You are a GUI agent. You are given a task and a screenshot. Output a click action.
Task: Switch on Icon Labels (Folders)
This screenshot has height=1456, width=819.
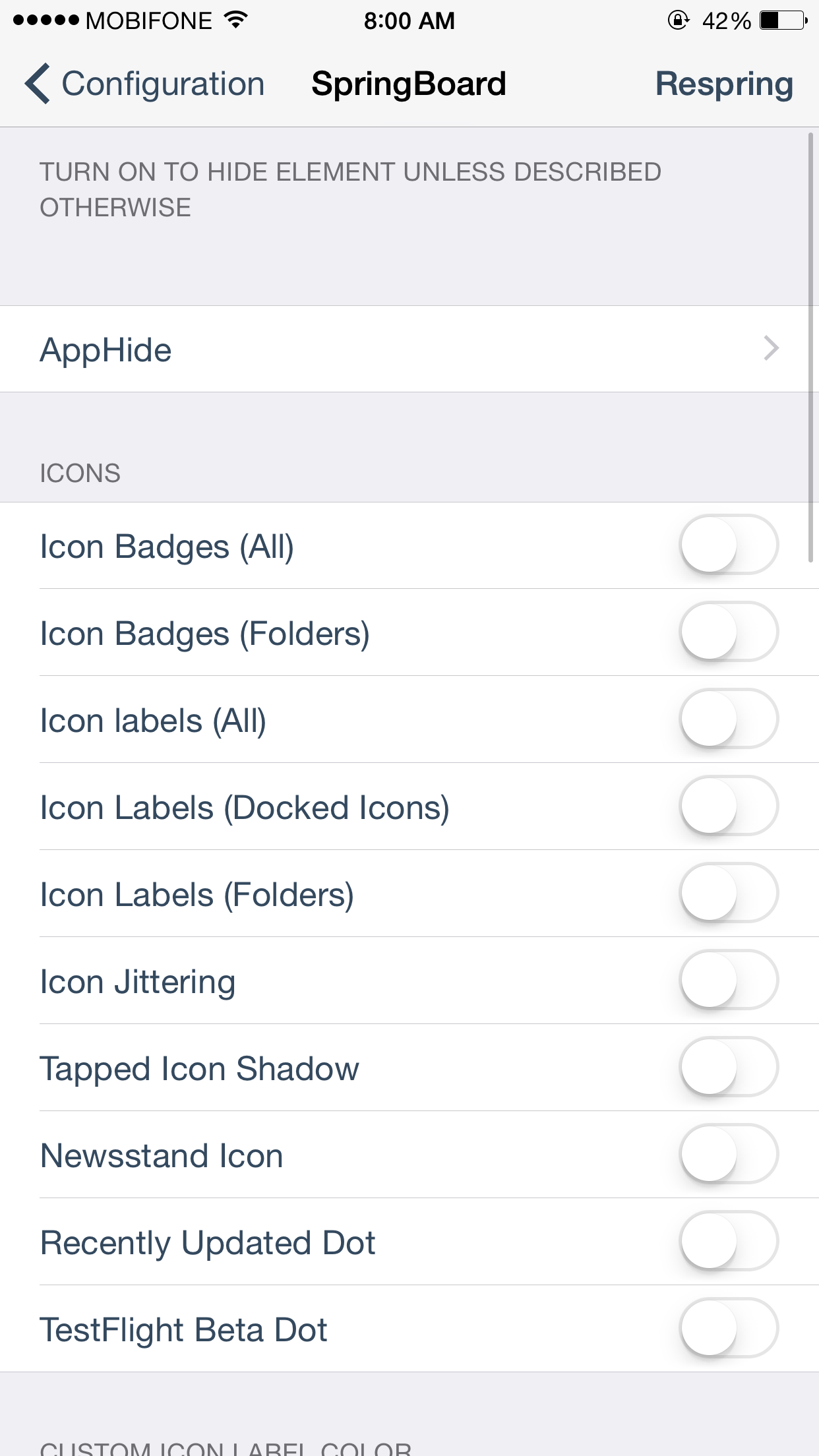click(x=729, y=893)
